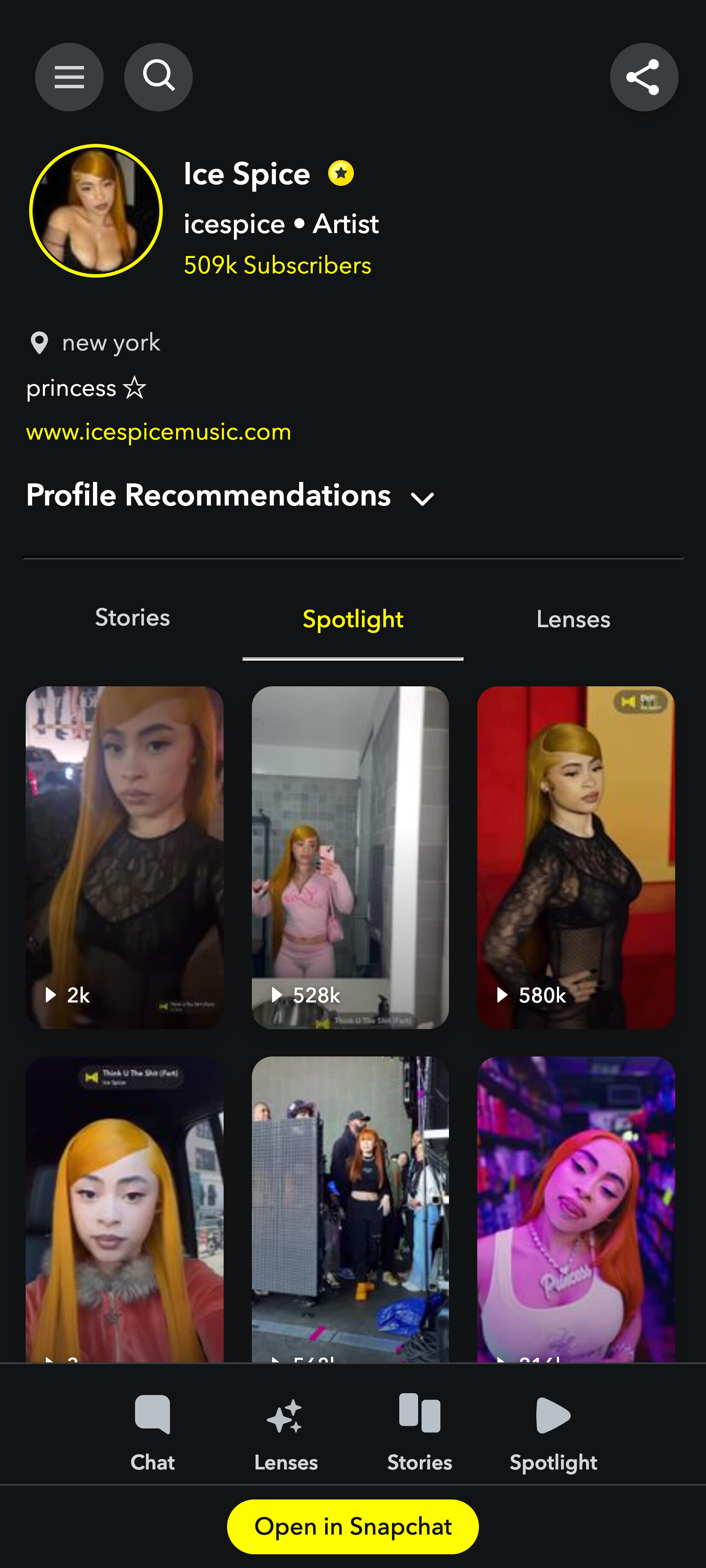Play the Spotlight video with 580k views
Screen dimensions: 706x1568
click(576, 857)
